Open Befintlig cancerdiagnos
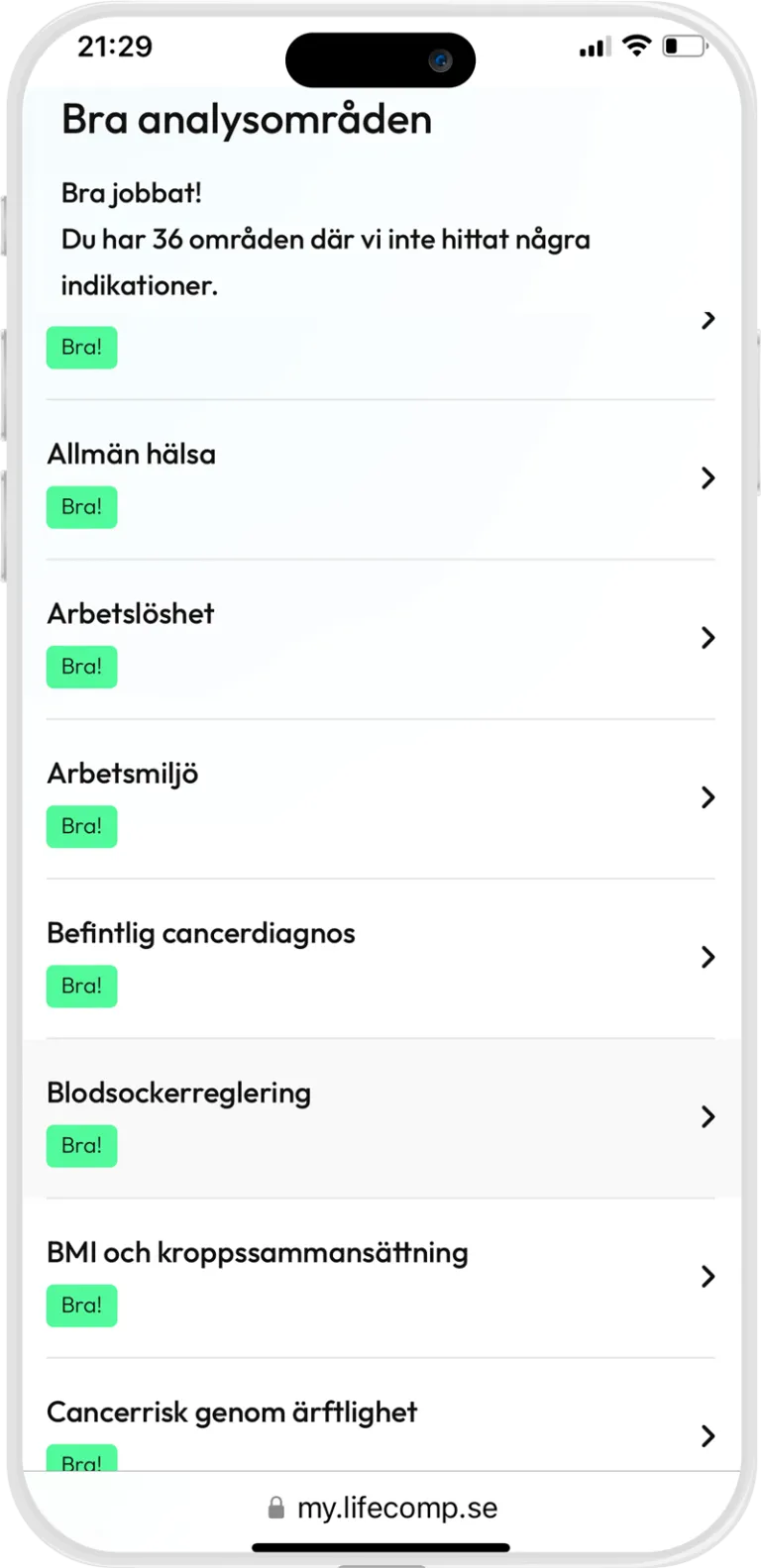761x1568 pixels. pyautogui.click(x=380, y=958)
